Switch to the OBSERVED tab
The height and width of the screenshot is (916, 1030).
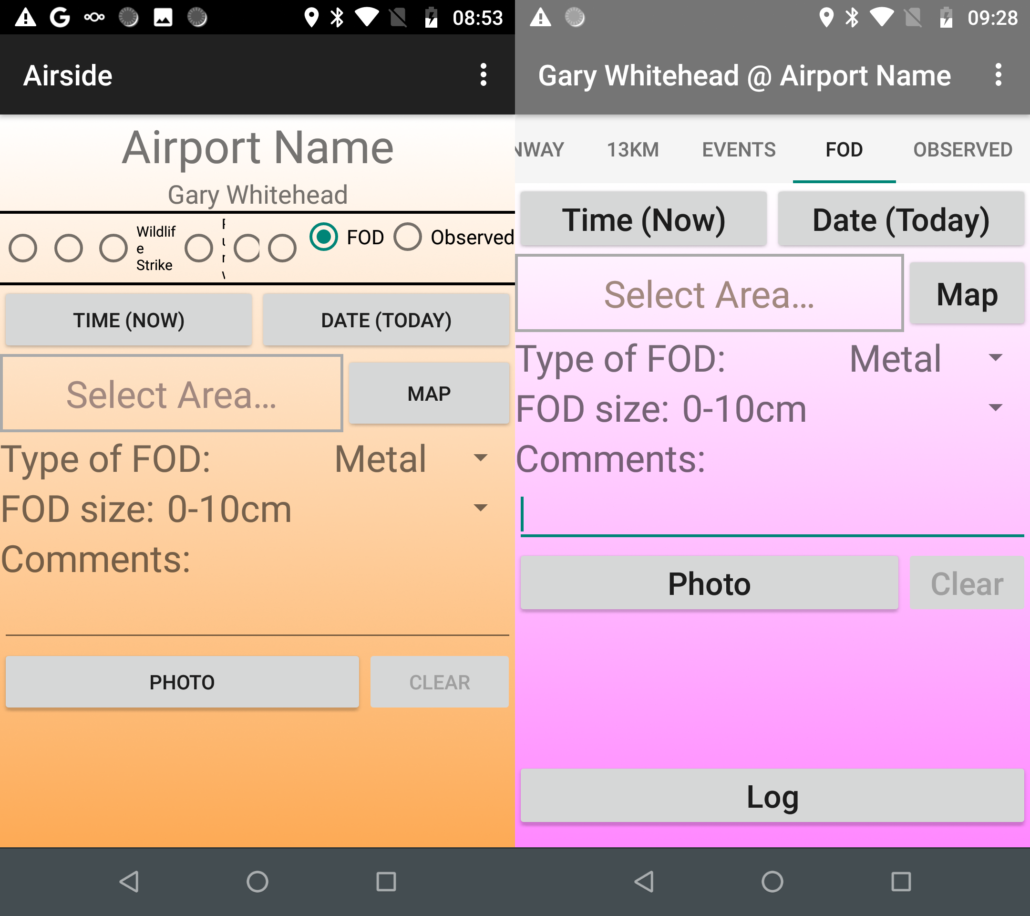coord(962,150)
